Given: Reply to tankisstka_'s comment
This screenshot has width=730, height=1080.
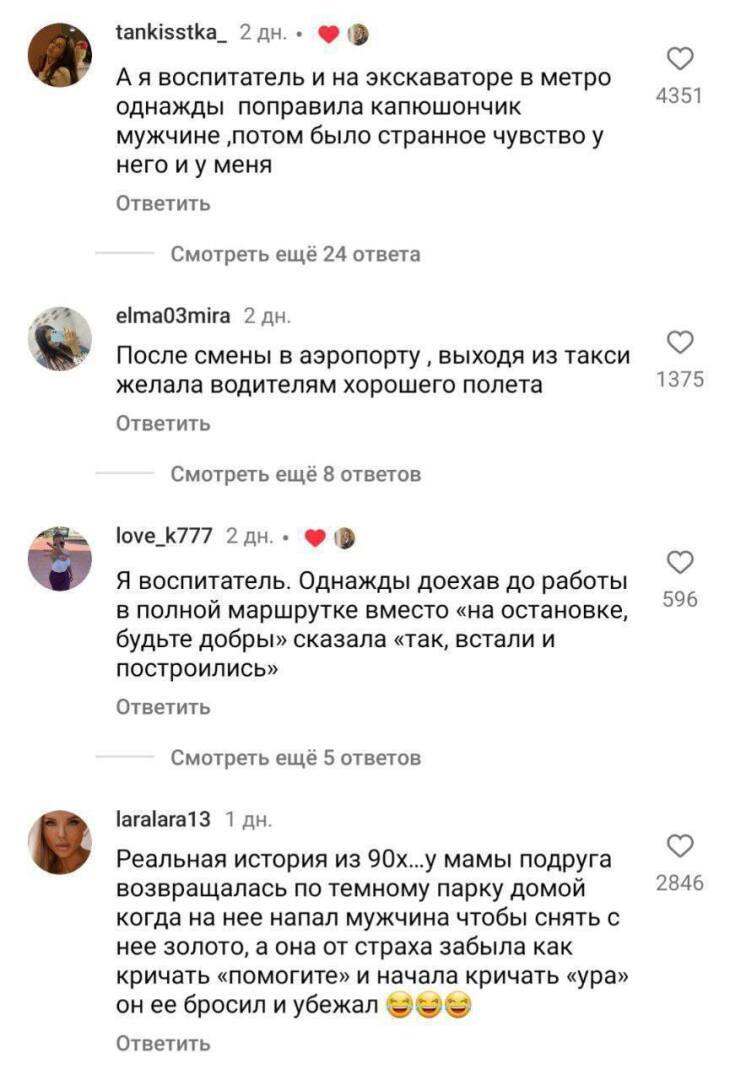Looking at the screenshot, I should pos(164,204).
